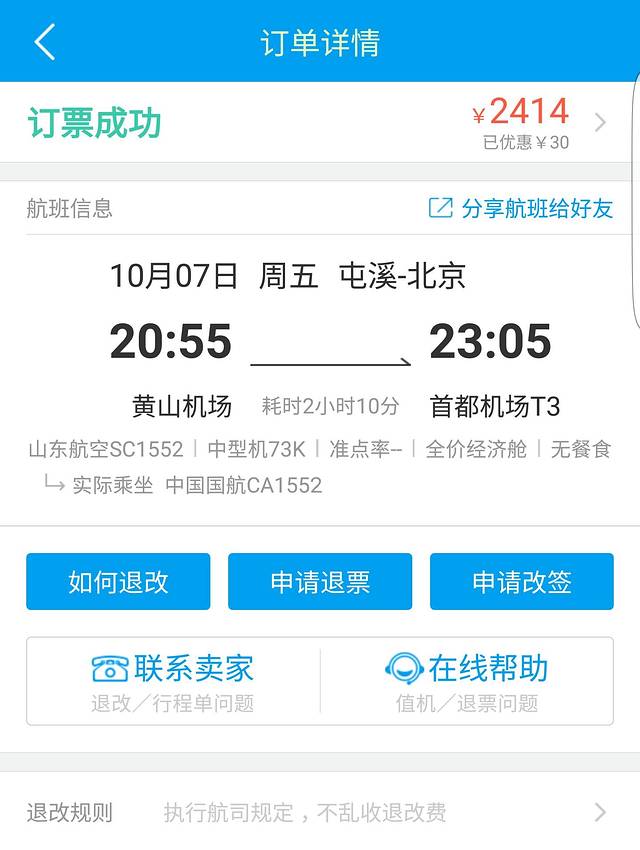Open the 如何退改 guide
640x850 pixels.
(118, 582)
